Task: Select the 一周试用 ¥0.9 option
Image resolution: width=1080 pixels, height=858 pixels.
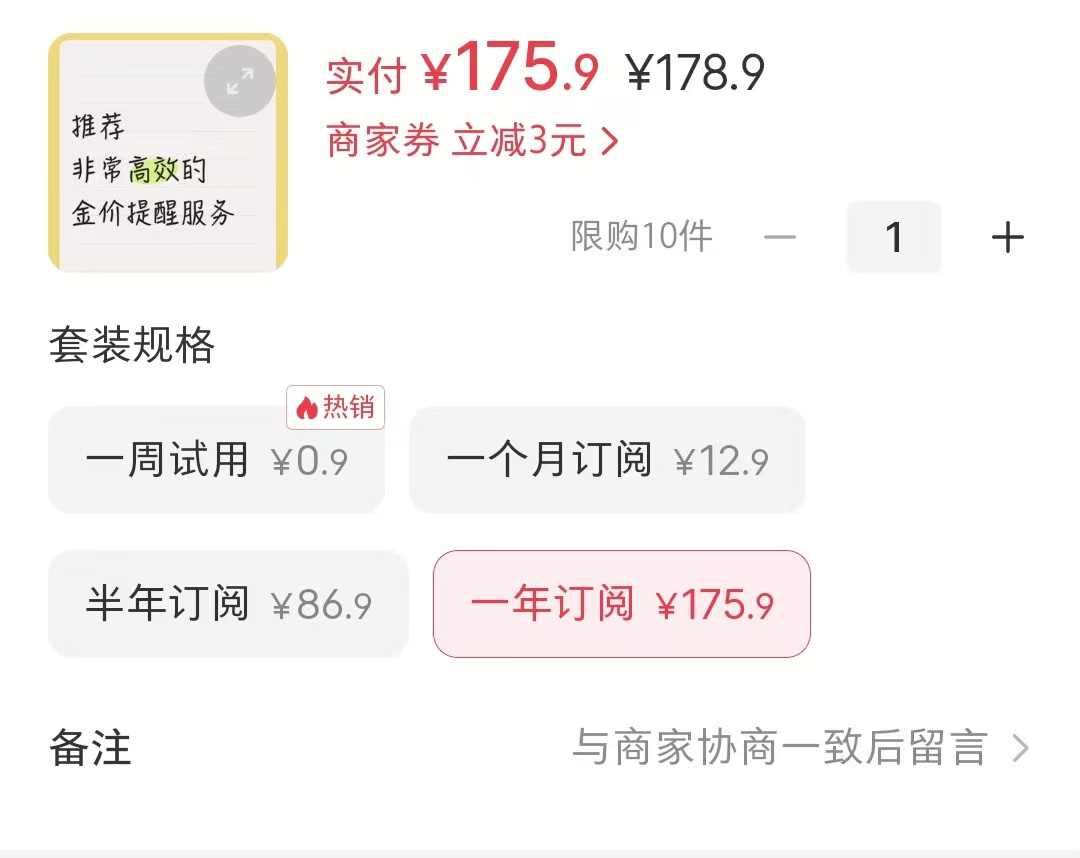Action: tap(216, 461)
